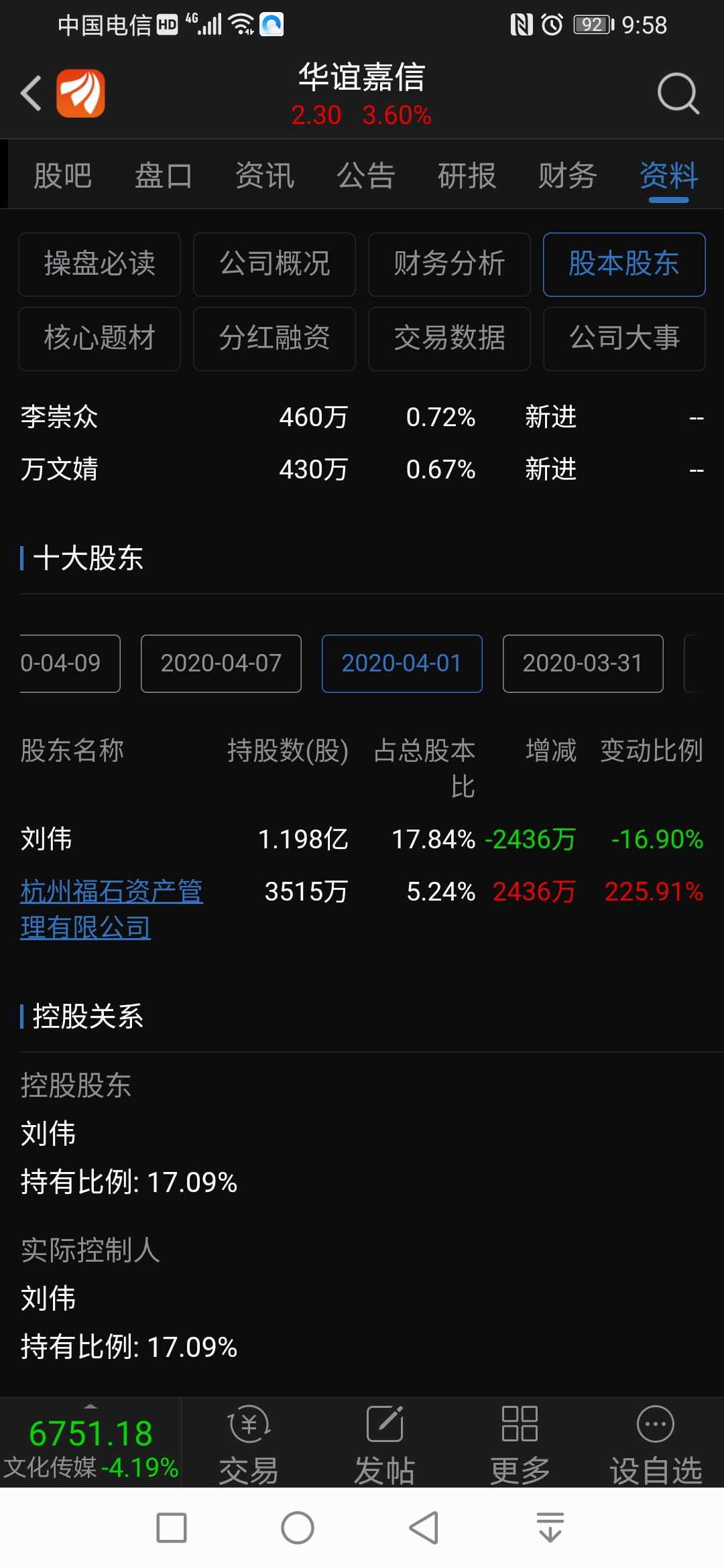Open the 交易数据 section
Image resolution: width=724 pixels, height=1568 pixels.
[x=449, y=339]
